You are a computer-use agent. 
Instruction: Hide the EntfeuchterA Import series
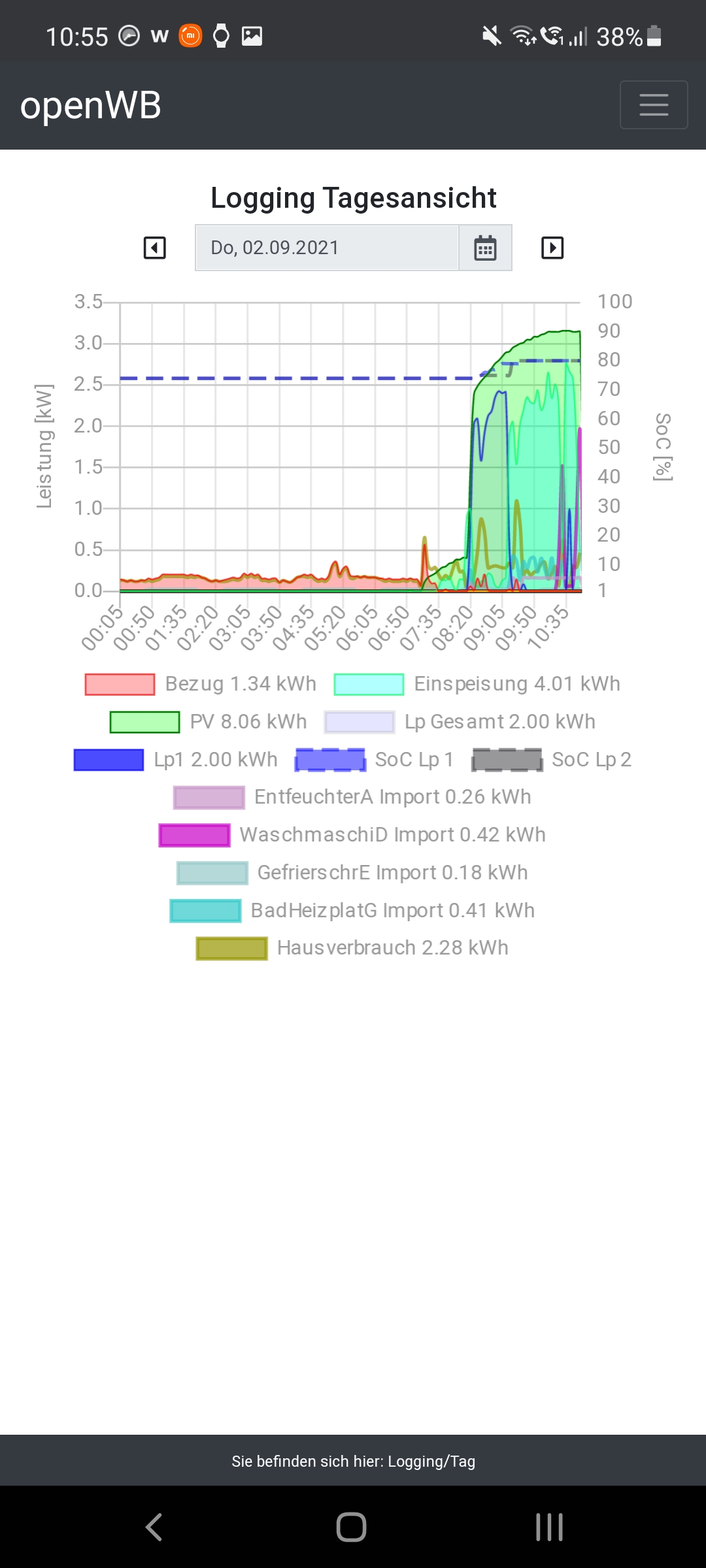tap(352, 797)
